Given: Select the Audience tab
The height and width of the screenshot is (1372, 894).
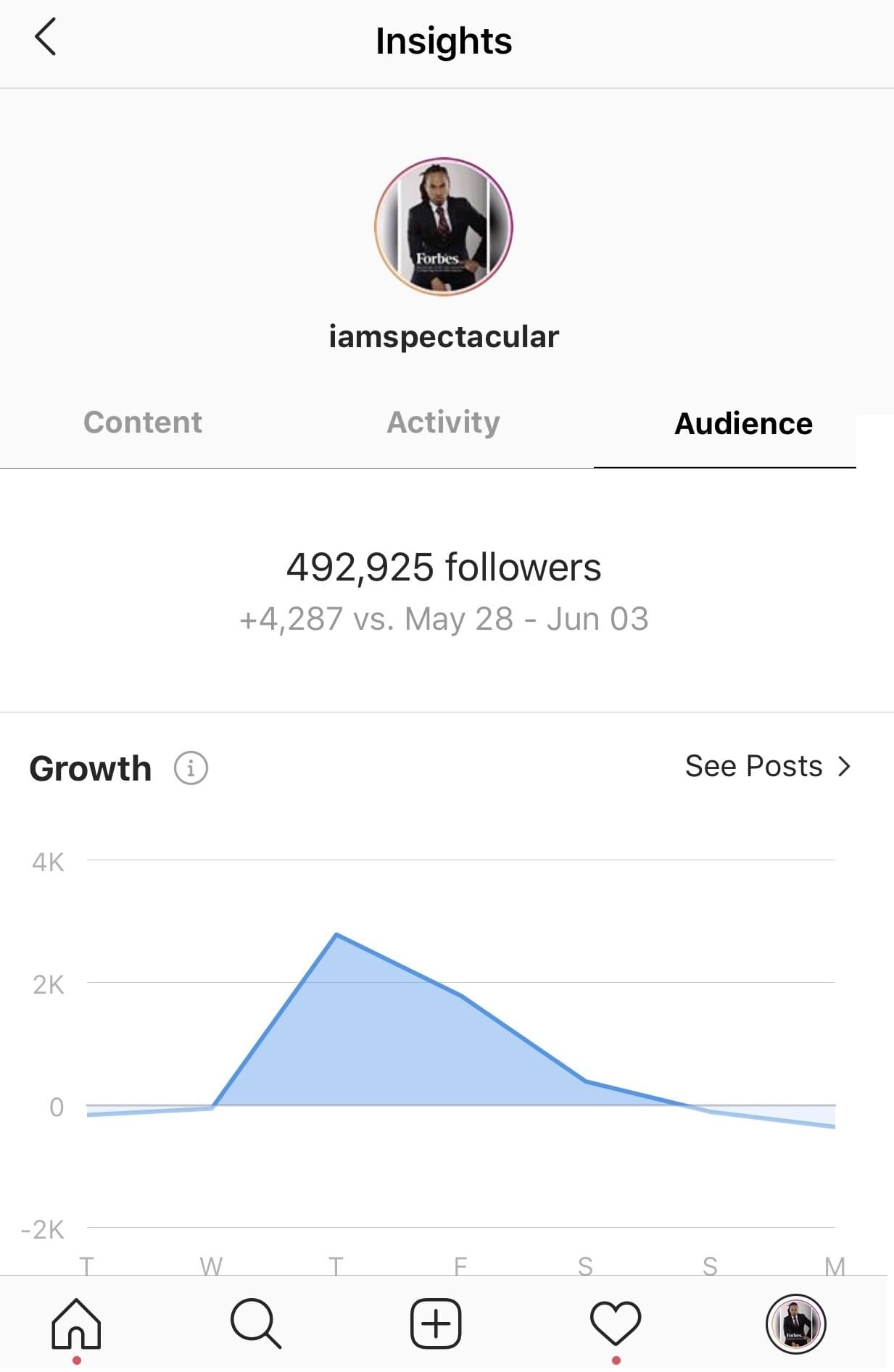Looking at the screenshot, I should 743,424.
